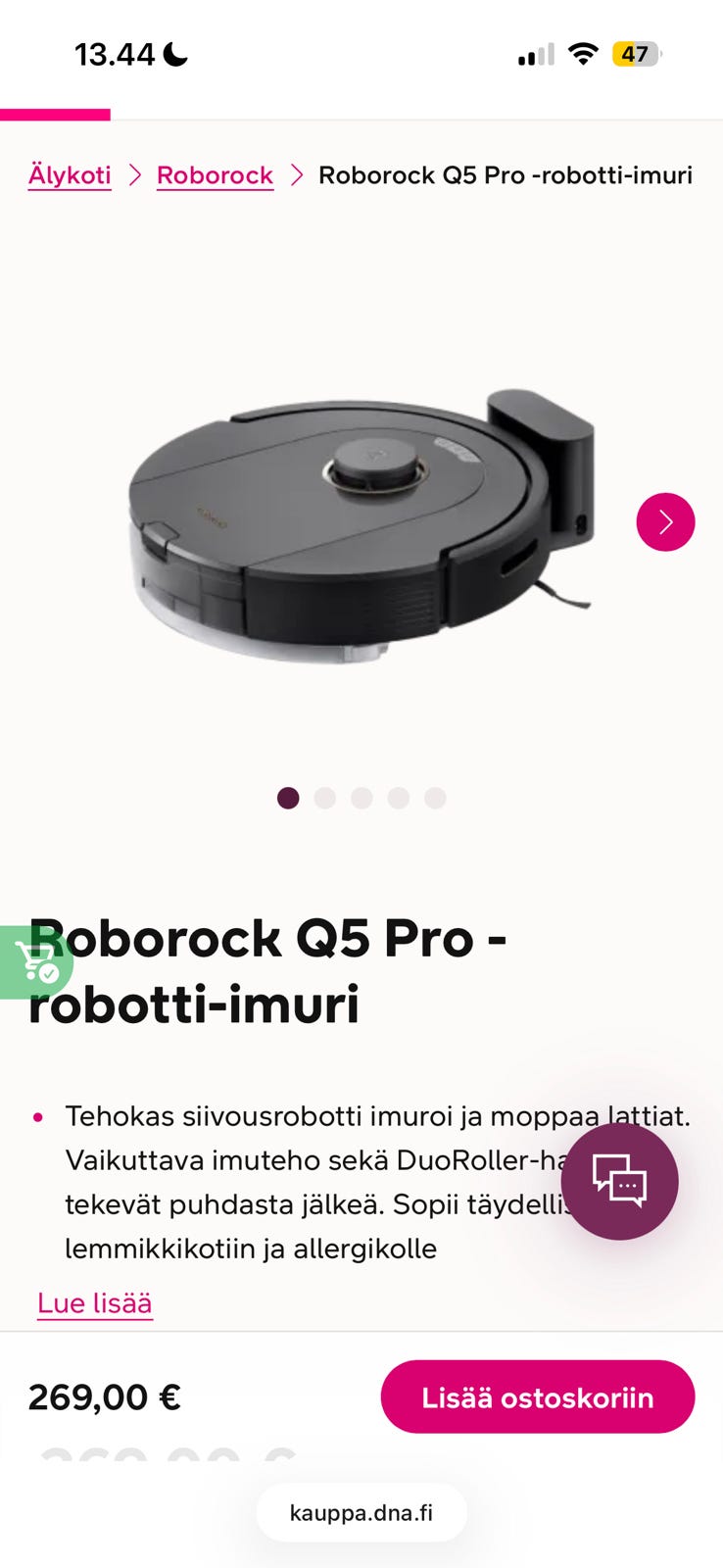Tap the Lue lisää link
Viewport: 723px width, 1568px height.
pos(95,1303)
